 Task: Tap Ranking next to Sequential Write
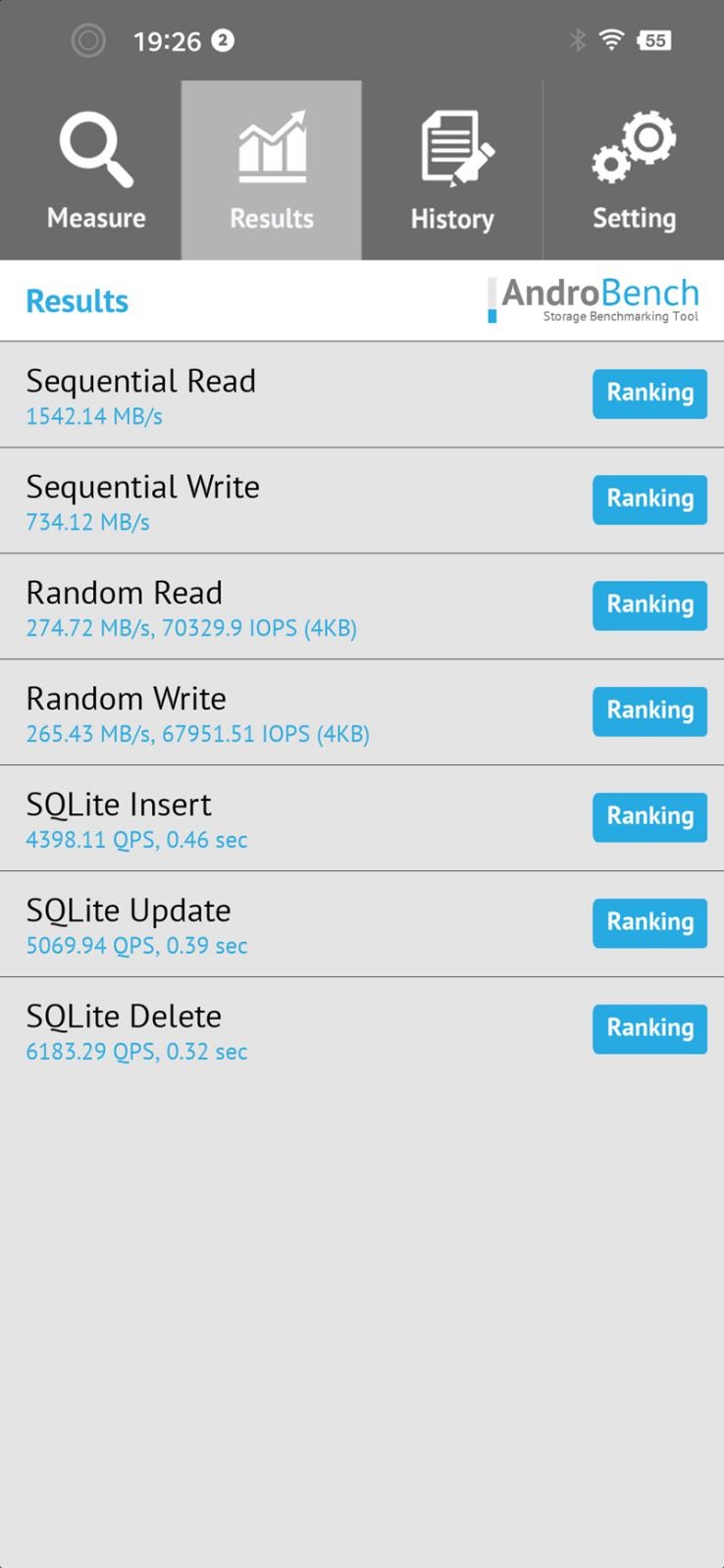click(649, 499)
